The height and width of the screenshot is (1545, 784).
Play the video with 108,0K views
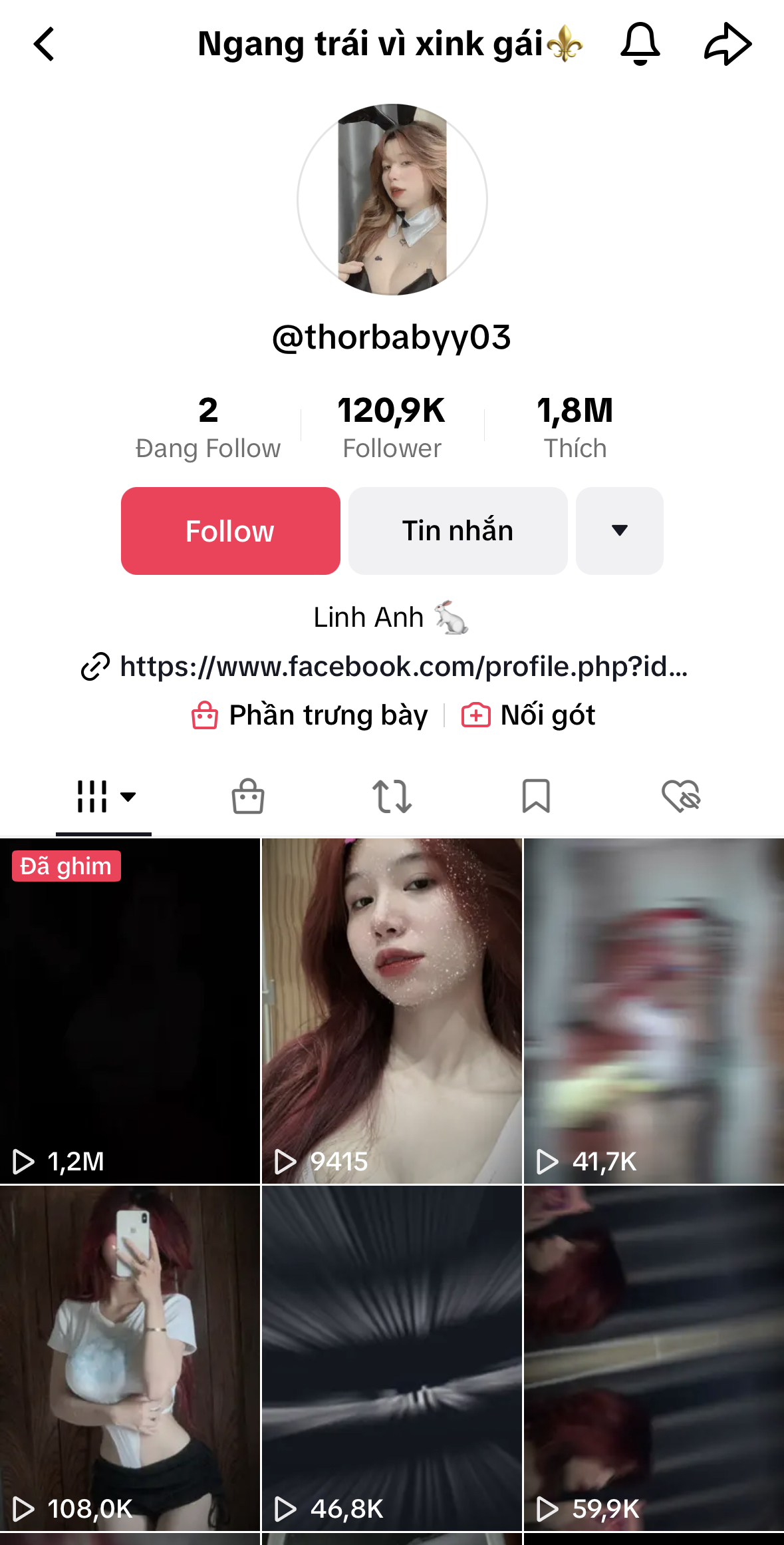[130, 1358]
